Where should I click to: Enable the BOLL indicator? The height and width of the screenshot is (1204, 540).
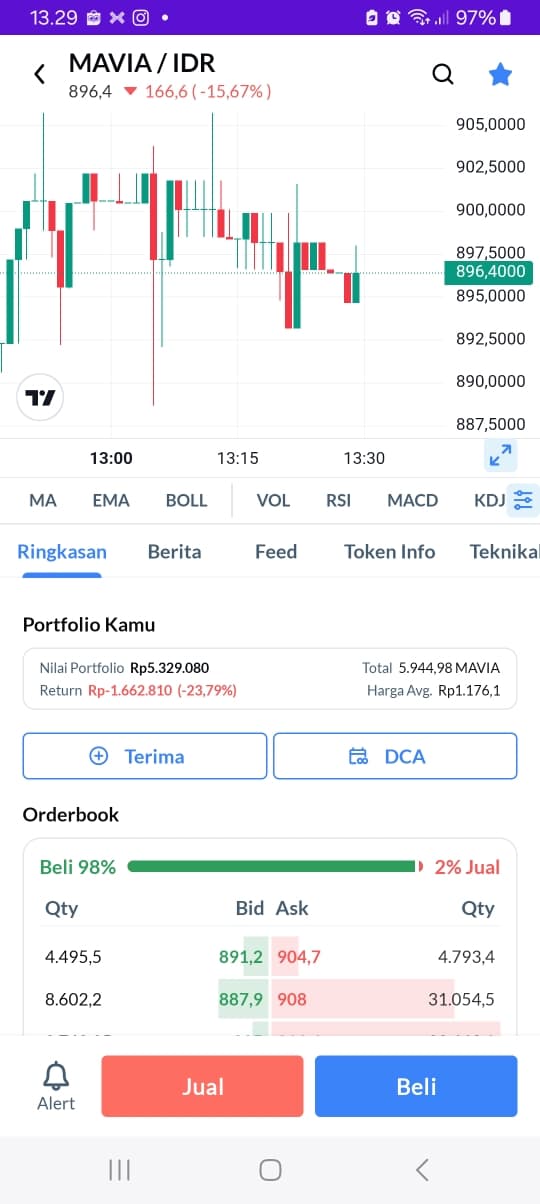[x=186, y=500]
